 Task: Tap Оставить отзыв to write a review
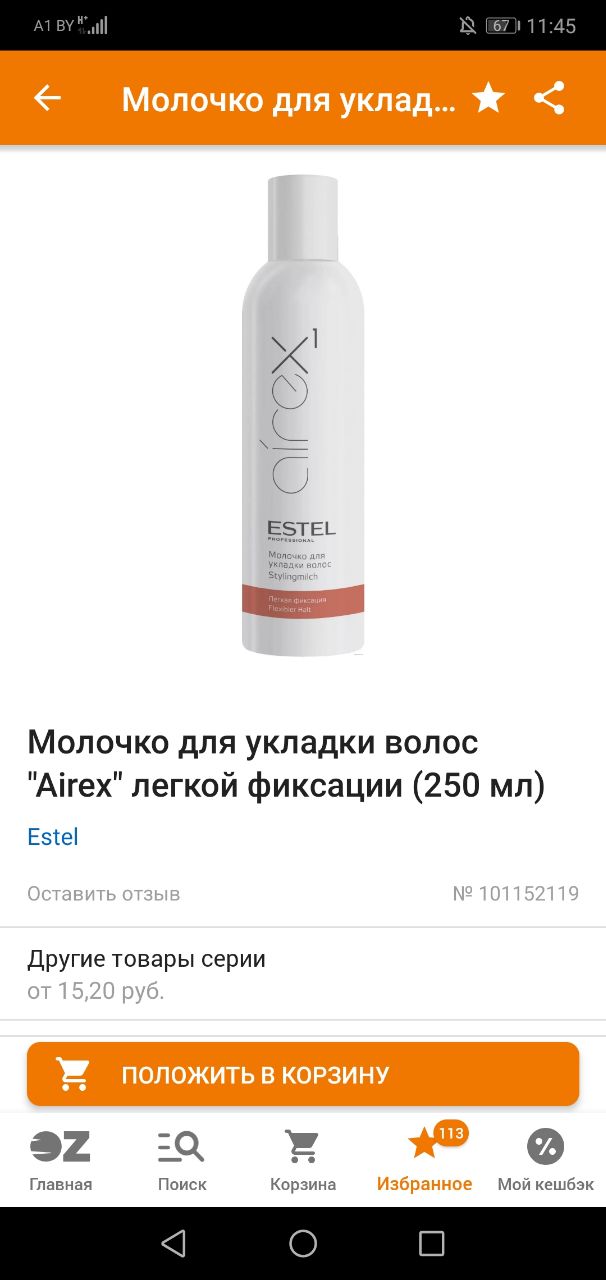[104, 894]
